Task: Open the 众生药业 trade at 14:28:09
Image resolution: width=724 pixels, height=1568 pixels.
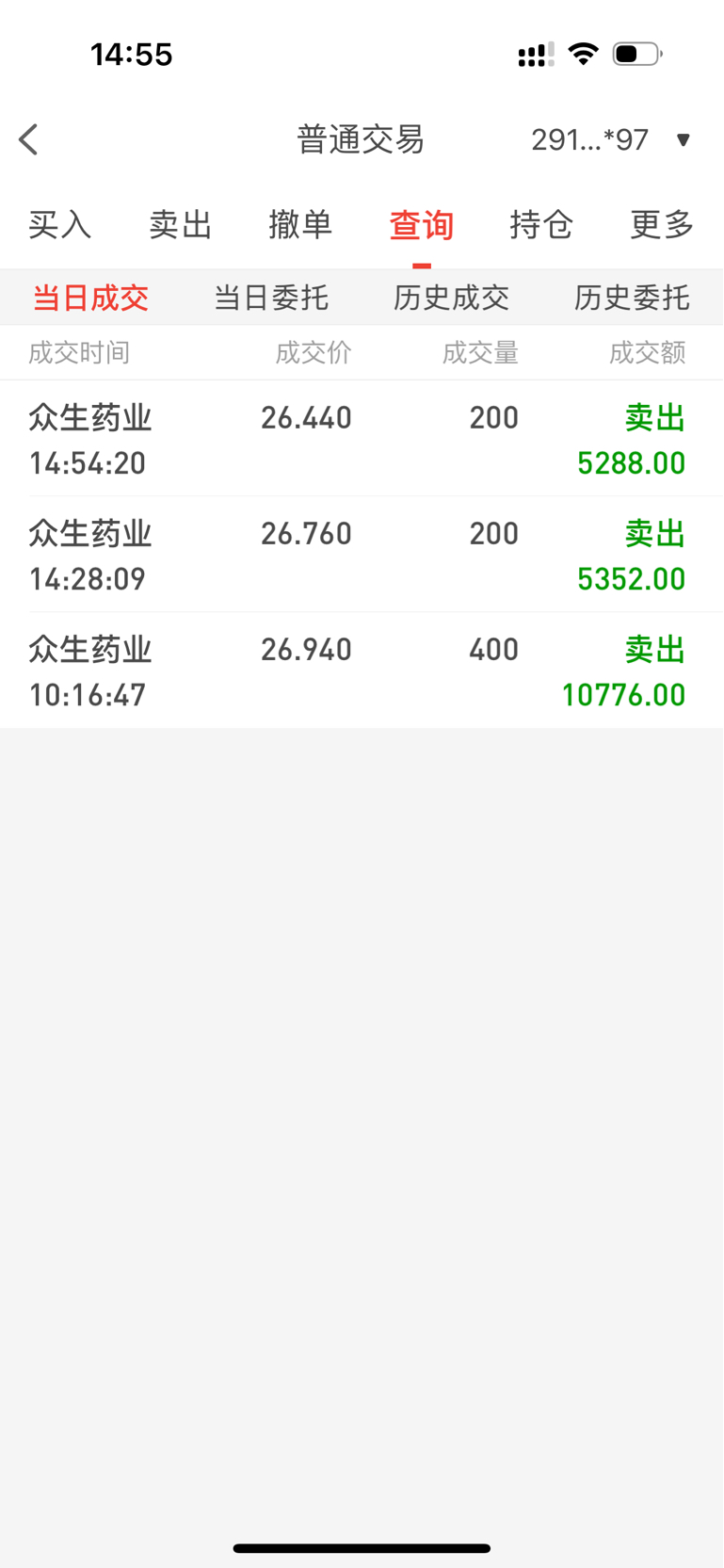Action: [x=362, y=555]
